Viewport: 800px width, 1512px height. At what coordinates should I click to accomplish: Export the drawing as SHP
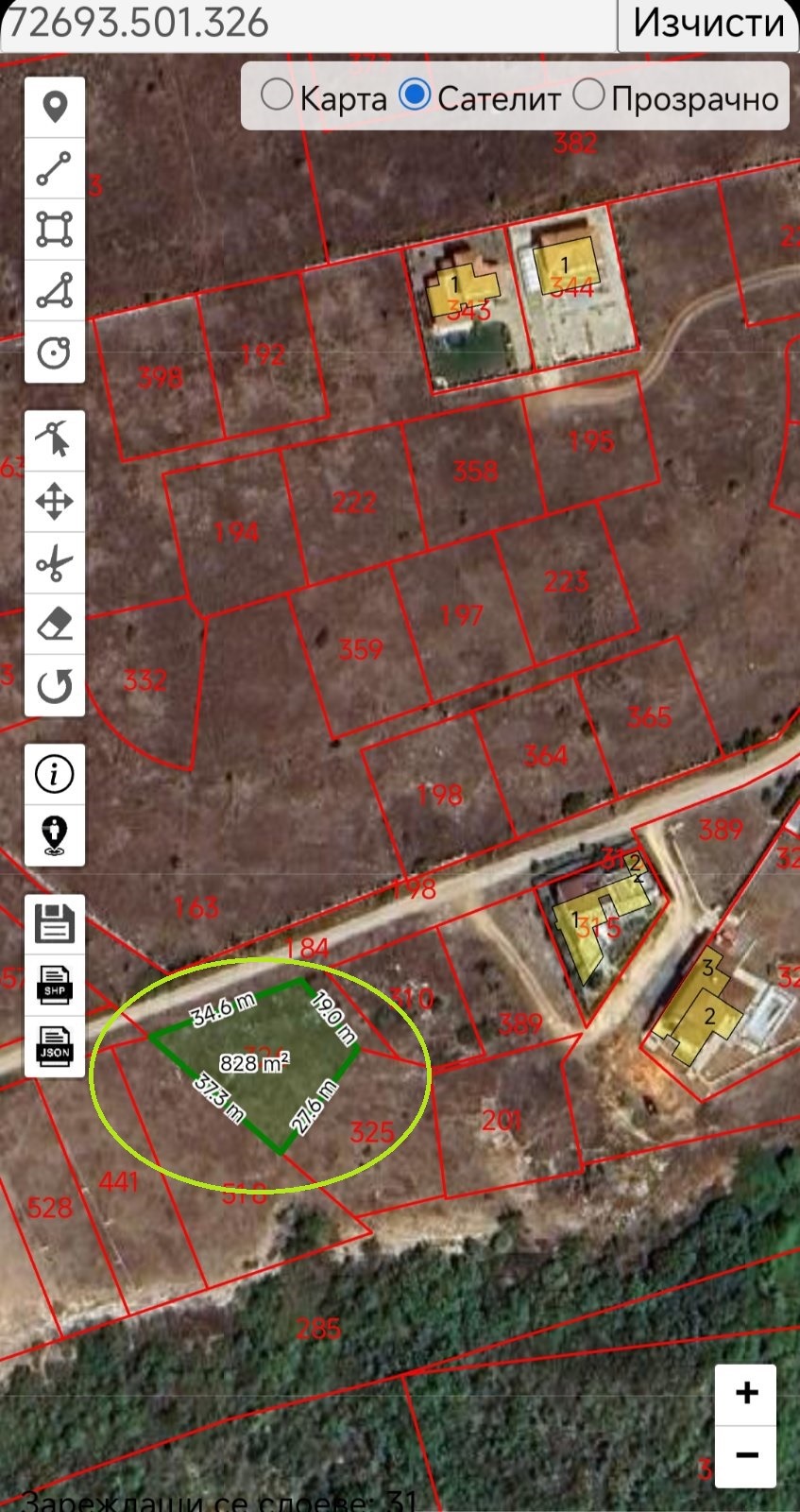click(55, 985)
